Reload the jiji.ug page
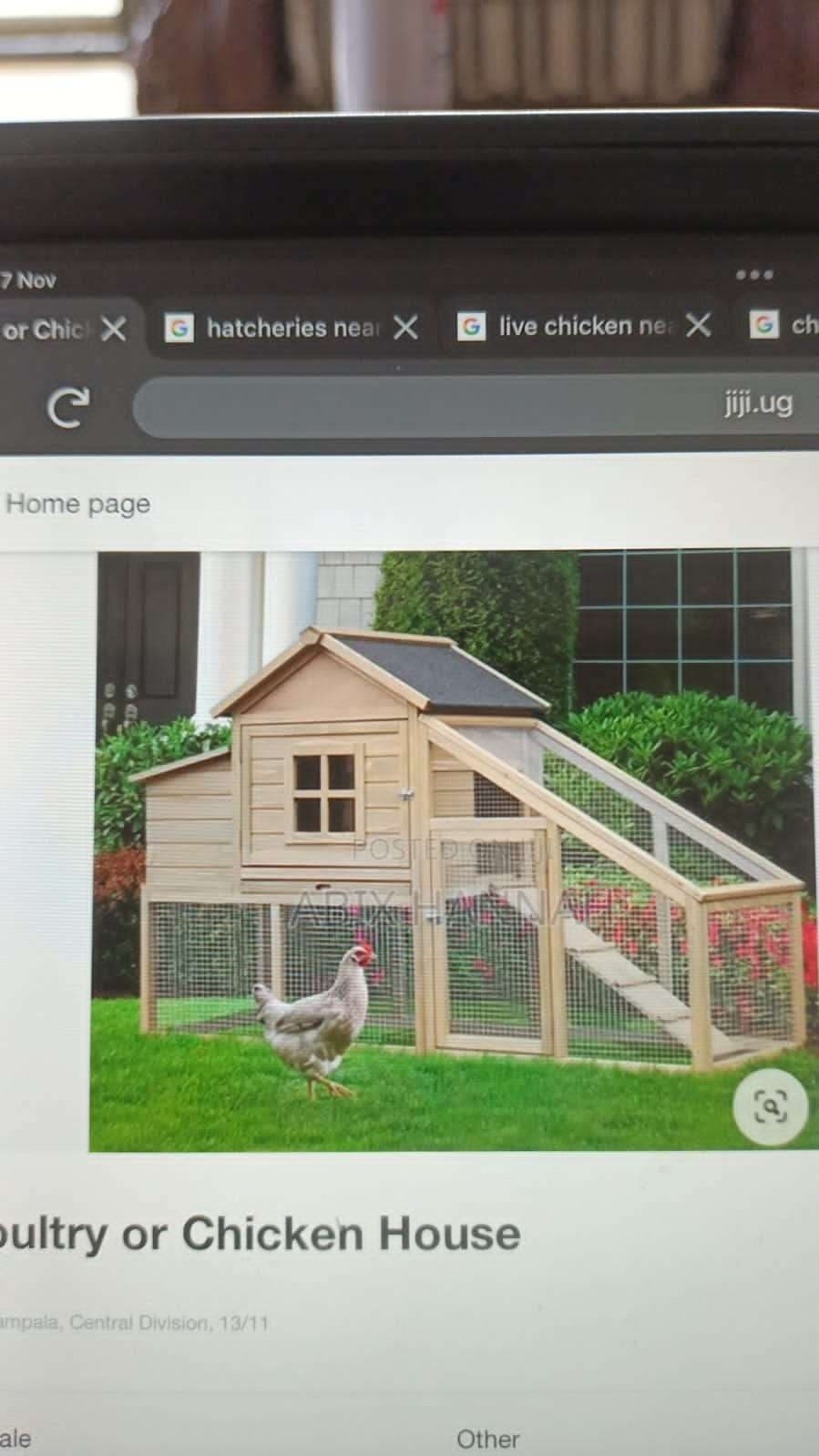The width and height of the screenshot is (819, 1456). click(68, 407)
